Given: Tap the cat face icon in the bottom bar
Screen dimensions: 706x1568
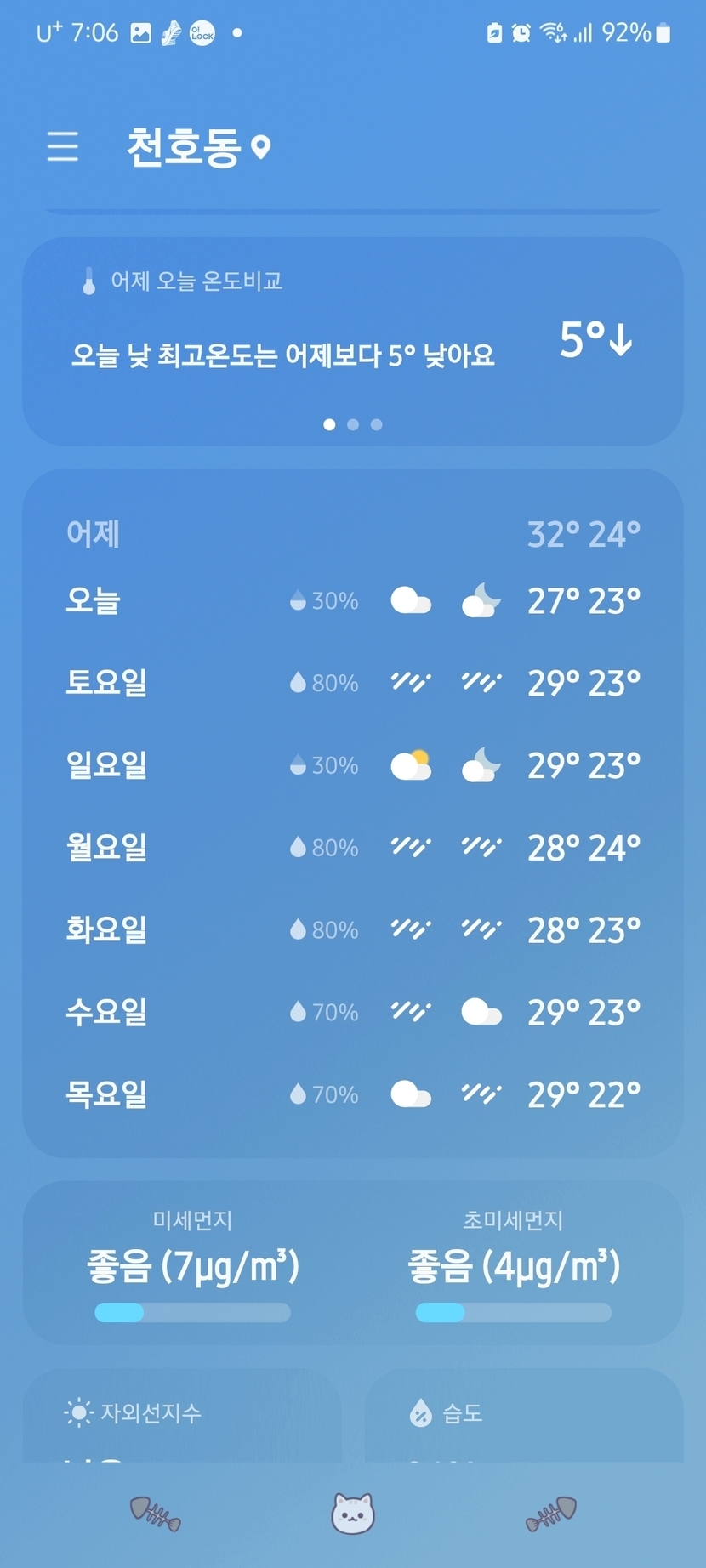Looking at the screenshot, I should (352, 1514).
